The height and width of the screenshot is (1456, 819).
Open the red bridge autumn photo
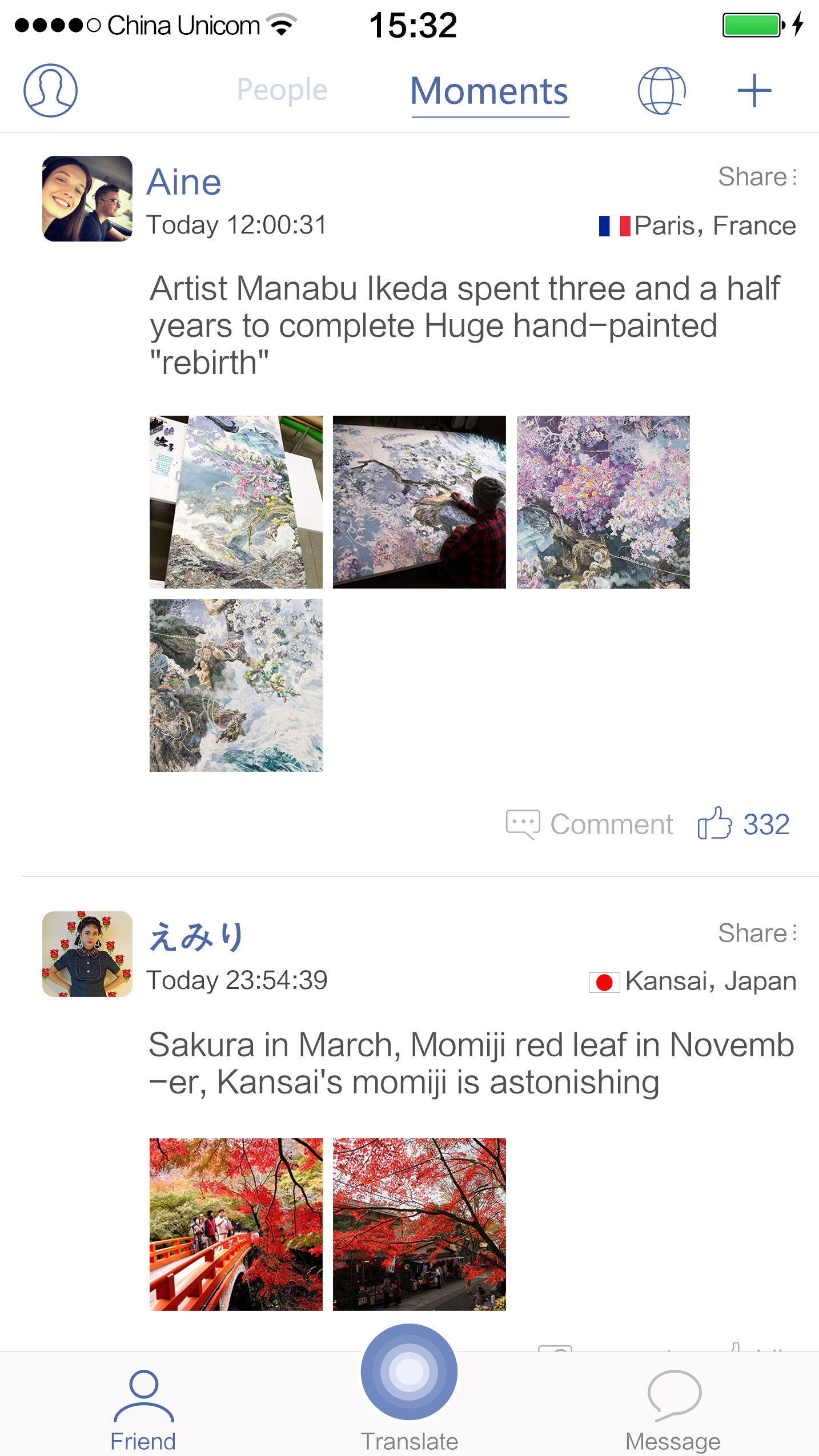tap(236, 1224)
